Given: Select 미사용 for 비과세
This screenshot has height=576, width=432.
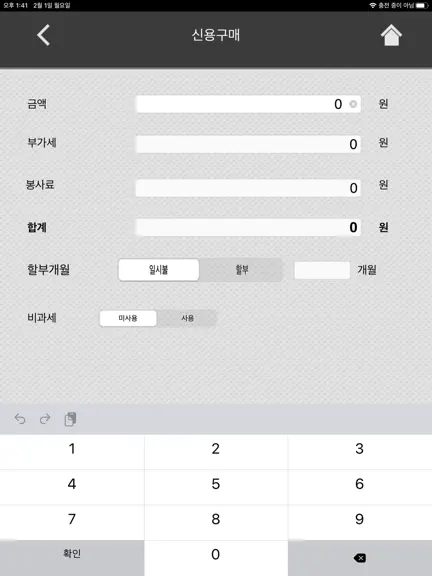Looking at the screenshot, I should 128,318.
